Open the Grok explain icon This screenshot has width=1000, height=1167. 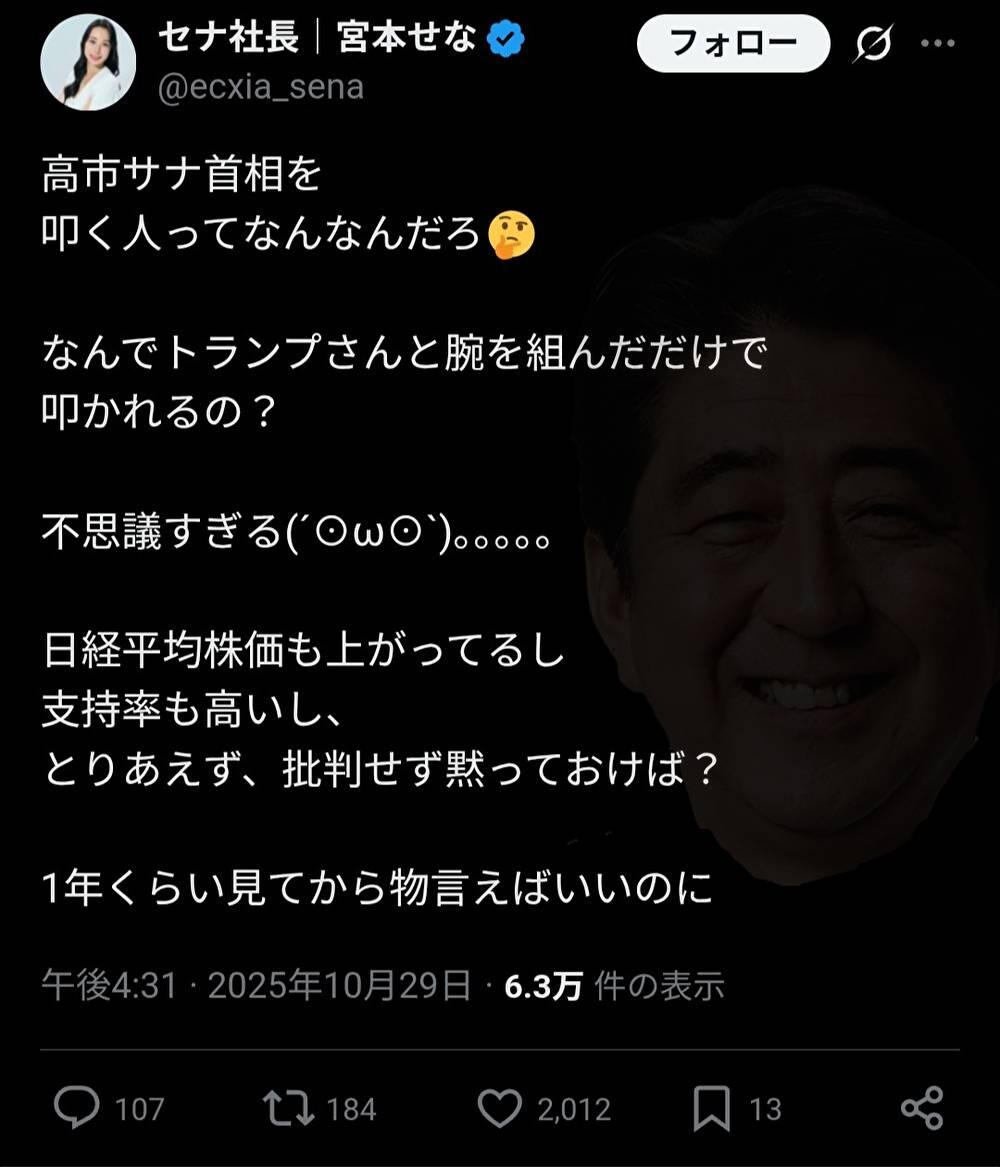click(874, 44)
